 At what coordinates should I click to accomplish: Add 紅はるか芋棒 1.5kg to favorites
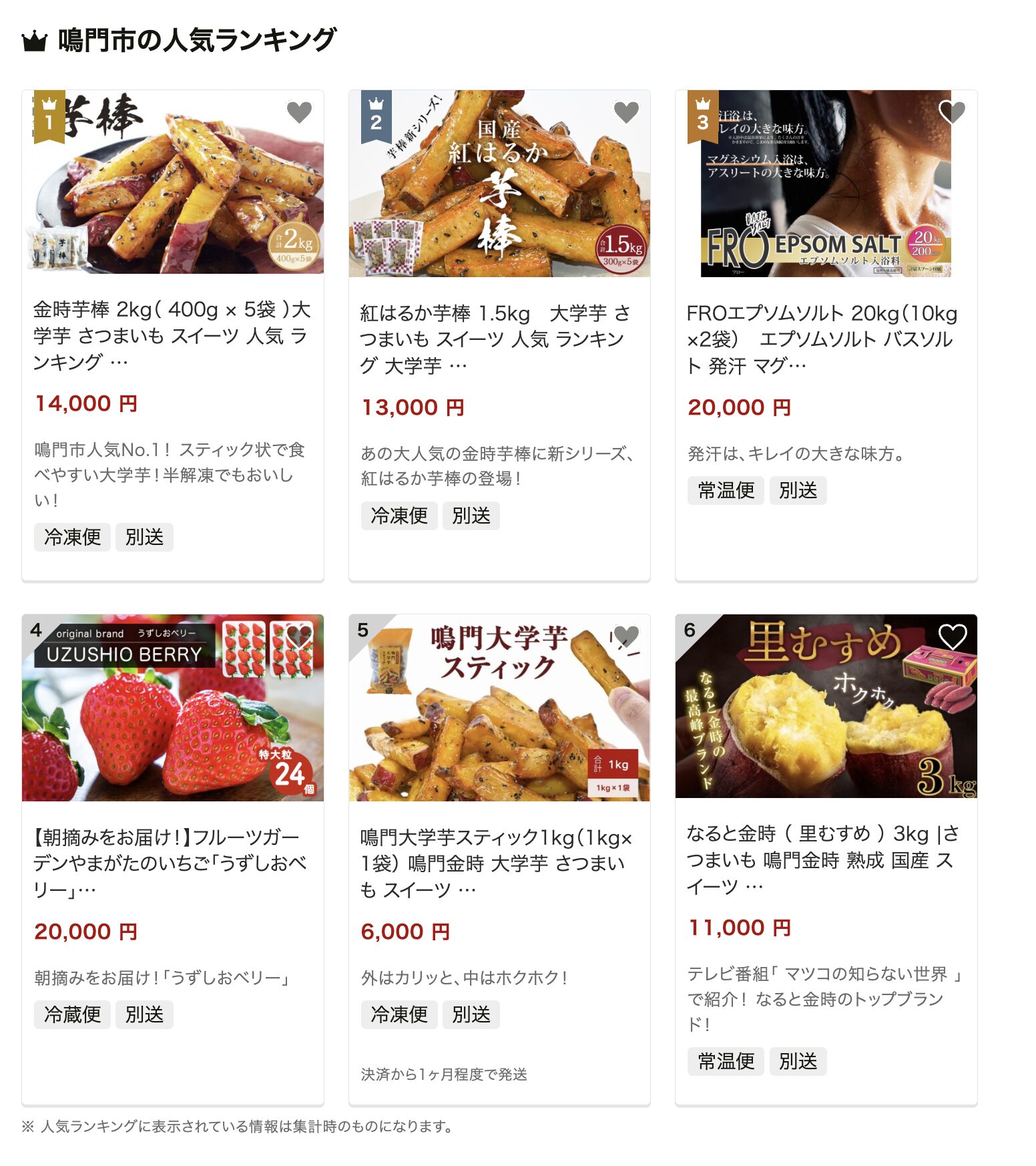click(626, 112)
